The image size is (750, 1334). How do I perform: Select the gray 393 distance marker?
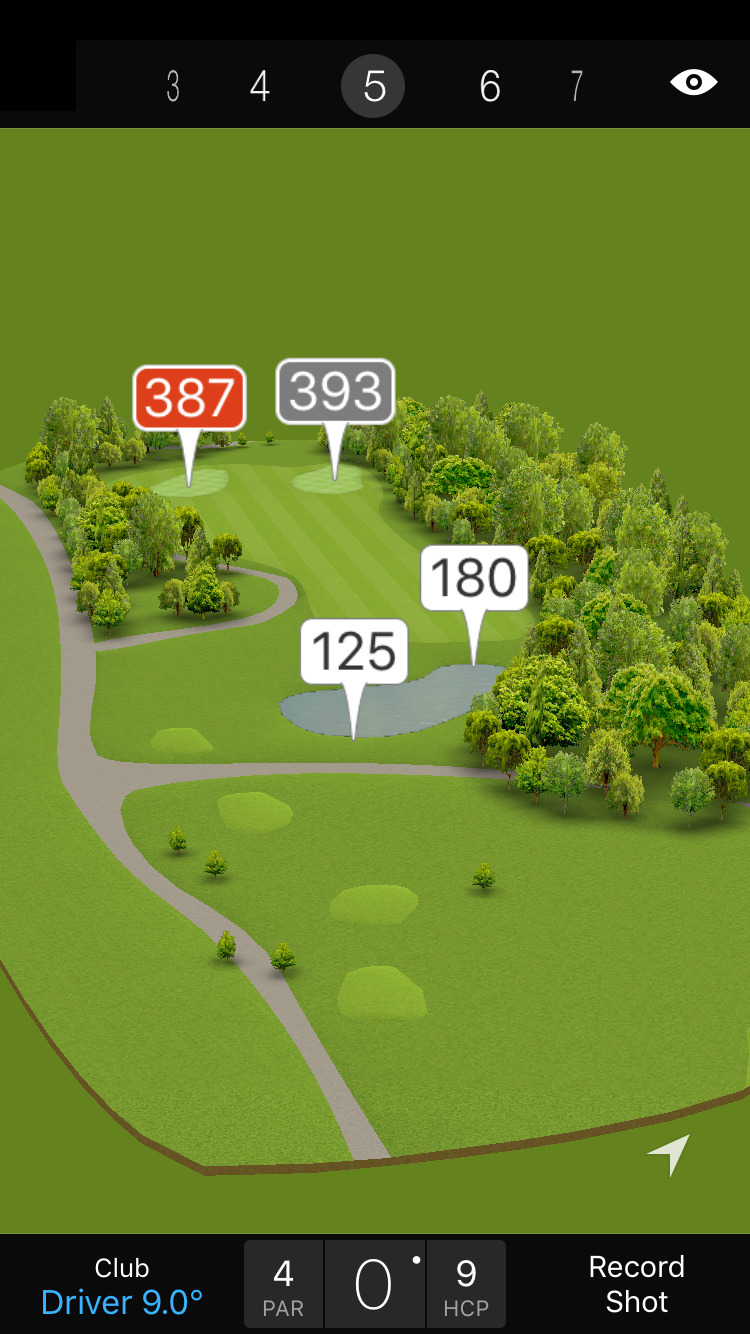coord(335,391)
